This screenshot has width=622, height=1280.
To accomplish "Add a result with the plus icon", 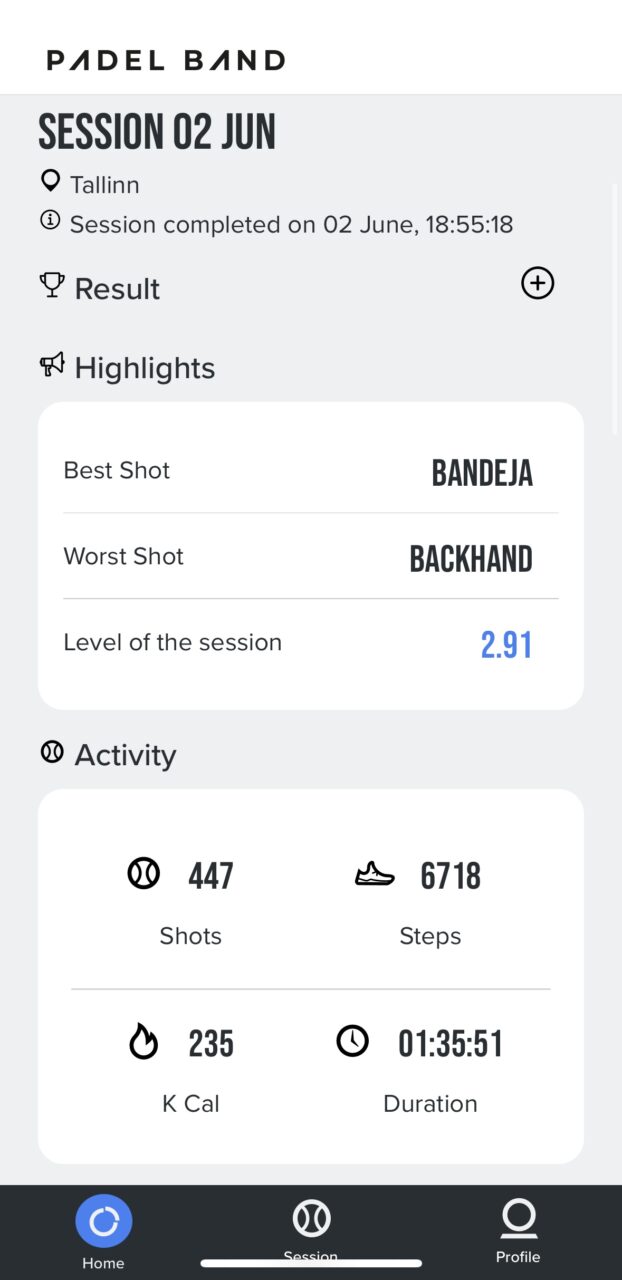I will pos(537,284).
